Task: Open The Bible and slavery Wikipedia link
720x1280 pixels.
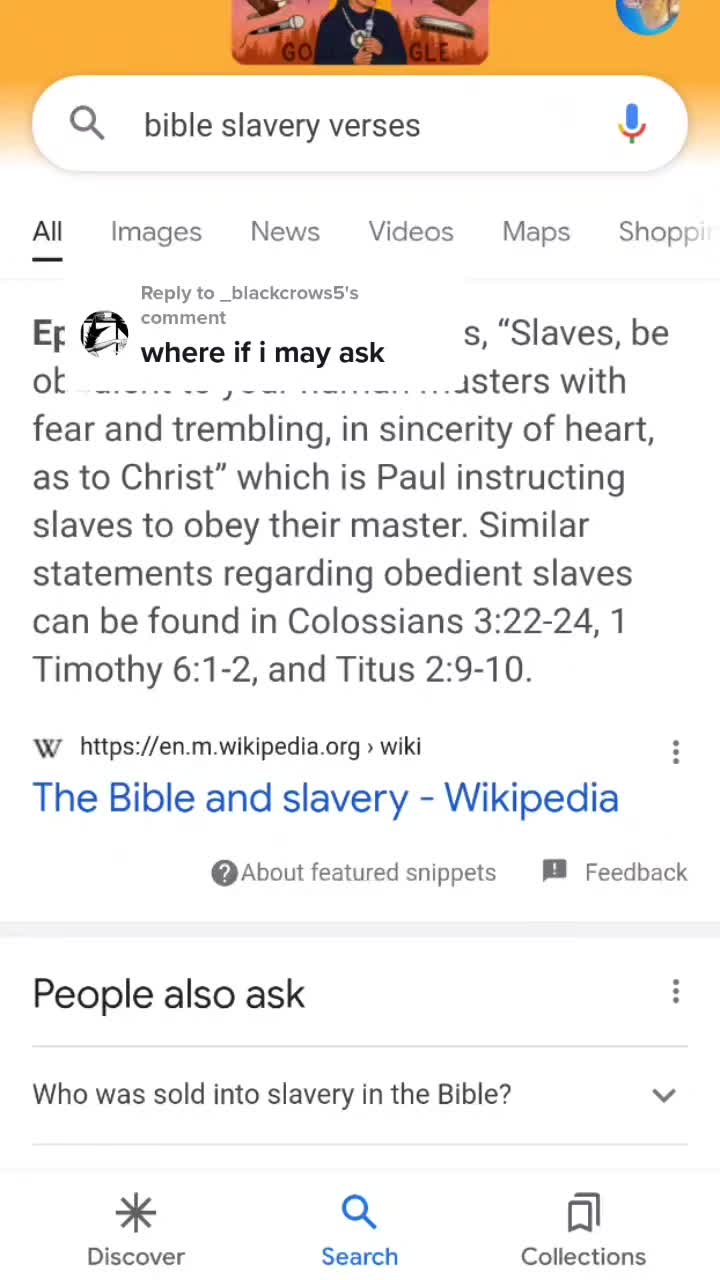Action: 325,798
